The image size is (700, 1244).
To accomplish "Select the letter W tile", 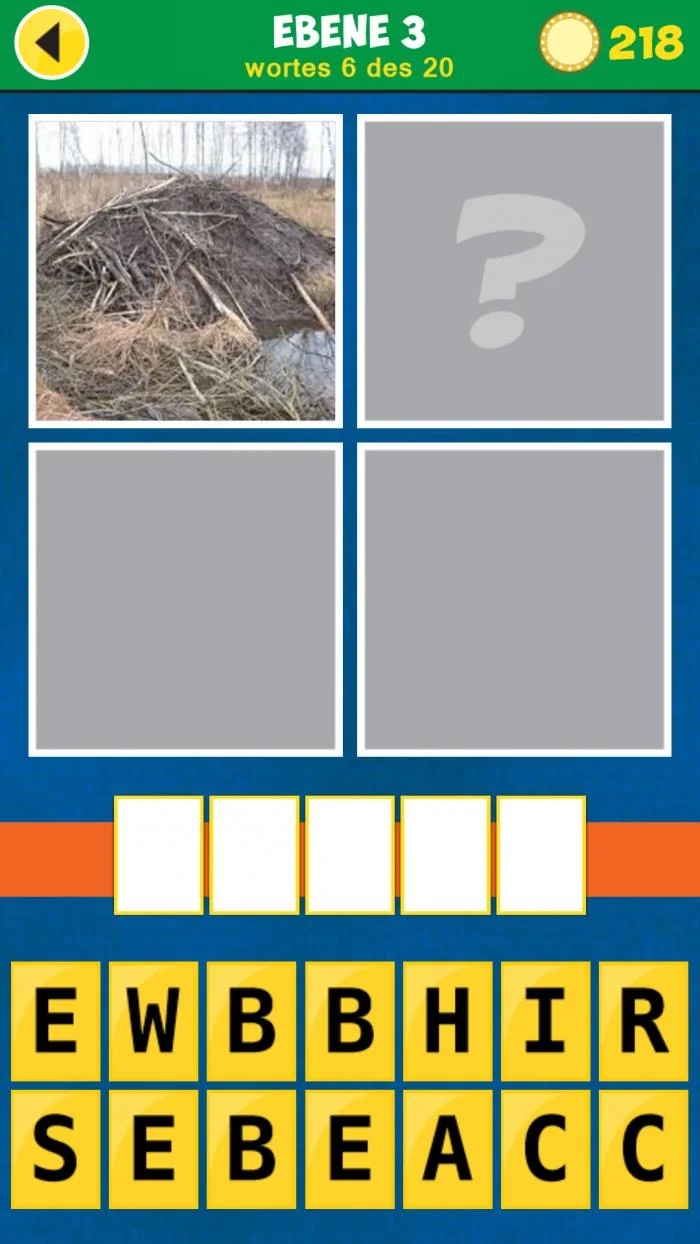I will [x=153, y=1021].
